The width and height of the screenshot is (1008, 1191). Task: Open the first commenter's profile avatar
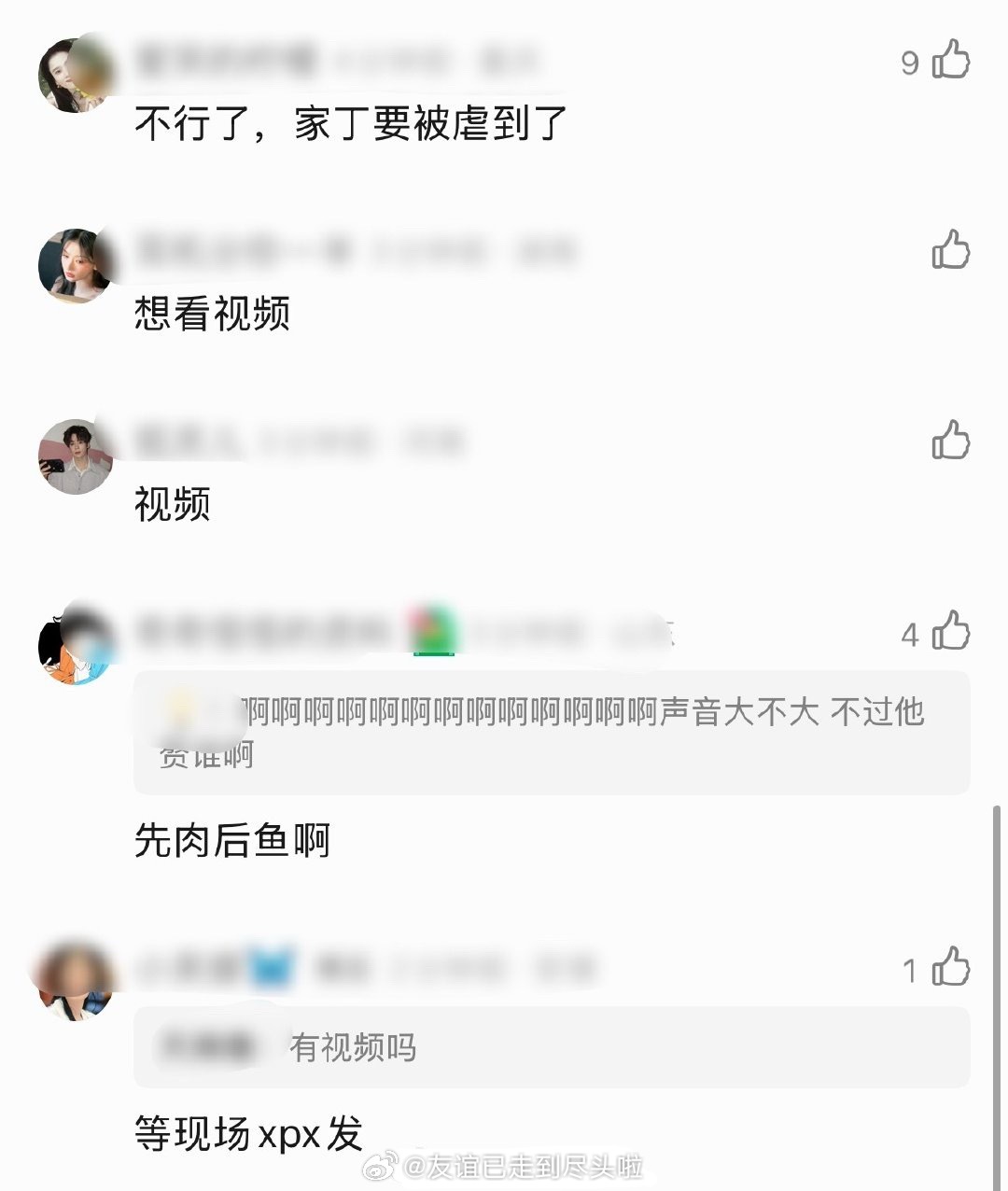pyautogui.click(x=75, y=75)
